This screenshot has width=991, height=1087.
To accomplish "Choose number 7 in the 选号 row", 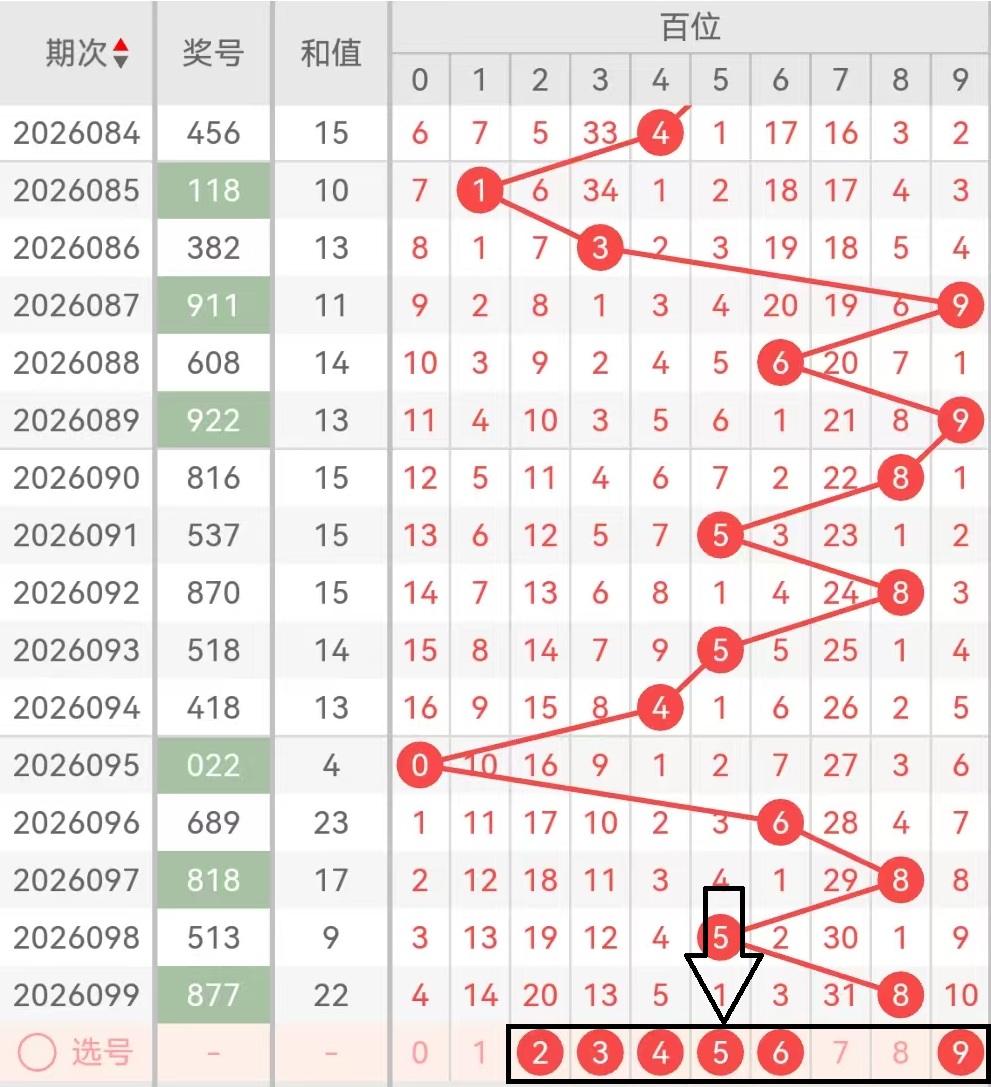I will (841, 1052).
